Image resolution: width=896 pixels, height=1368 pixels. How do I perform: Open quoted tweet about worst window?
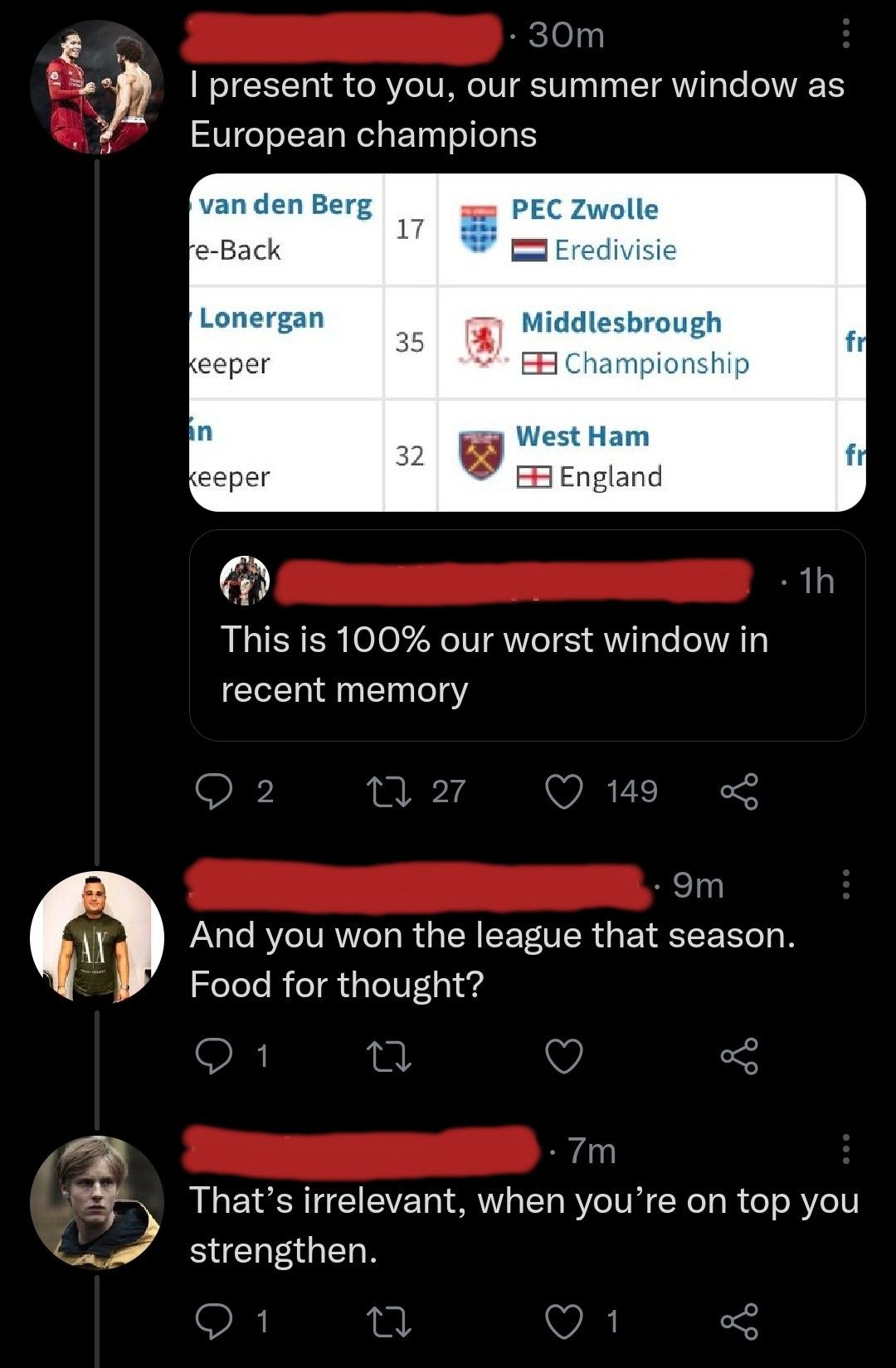point(527,635)
